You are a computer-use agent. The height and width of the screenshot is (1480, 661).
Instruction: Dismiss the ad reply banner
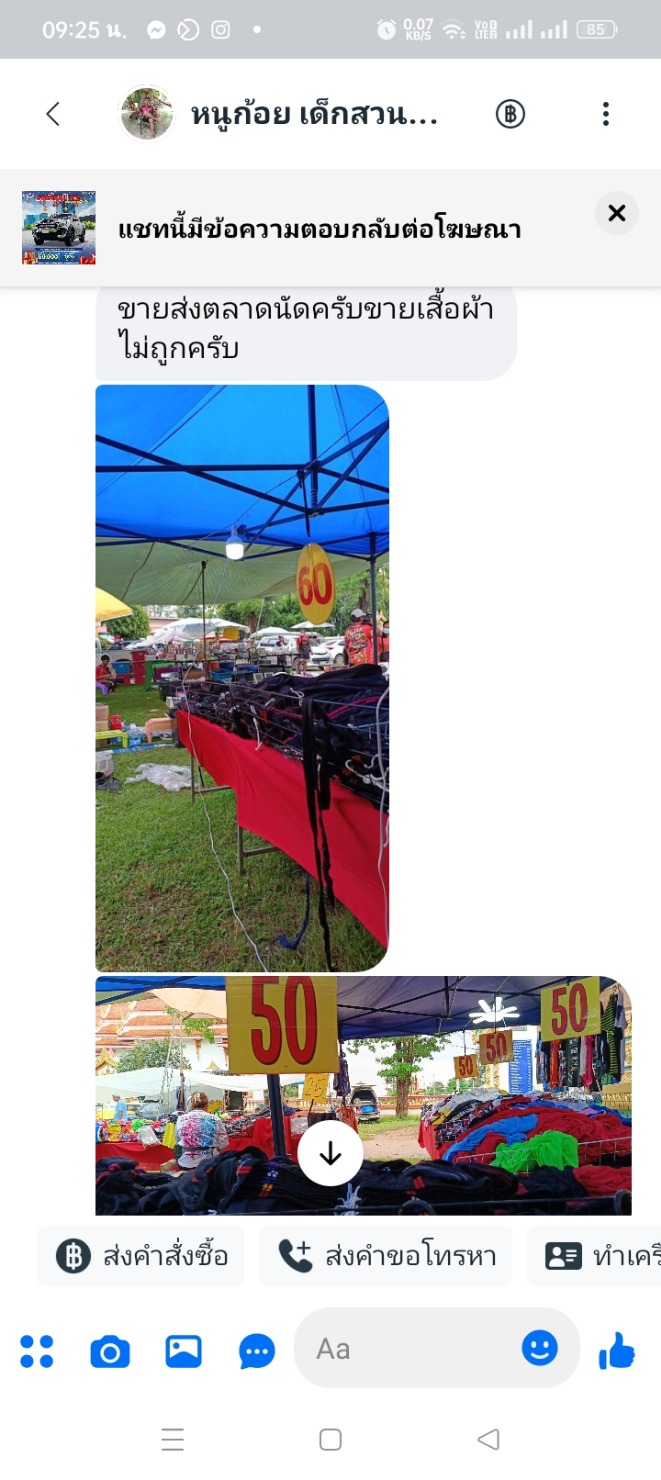pos(616,213)
